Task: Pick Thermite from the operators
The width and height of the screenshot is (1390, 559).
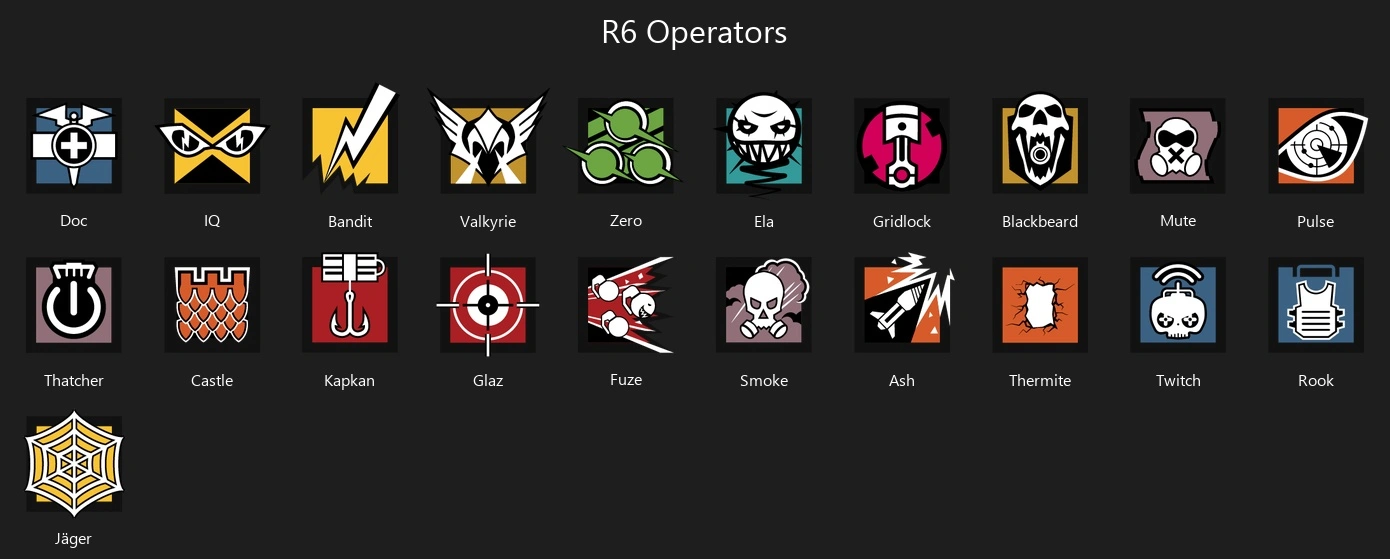Action: pyautogui.click(x=1040, y=305)
